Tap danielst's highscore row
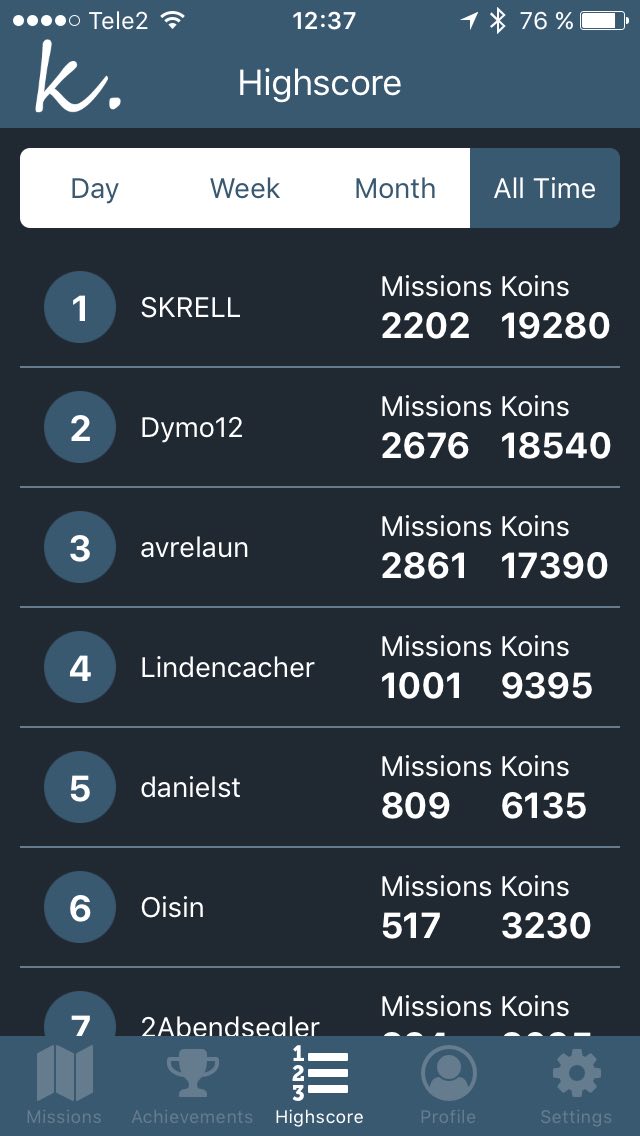The width and height of the screenshot is (640, 1136). tap(320, 788)
